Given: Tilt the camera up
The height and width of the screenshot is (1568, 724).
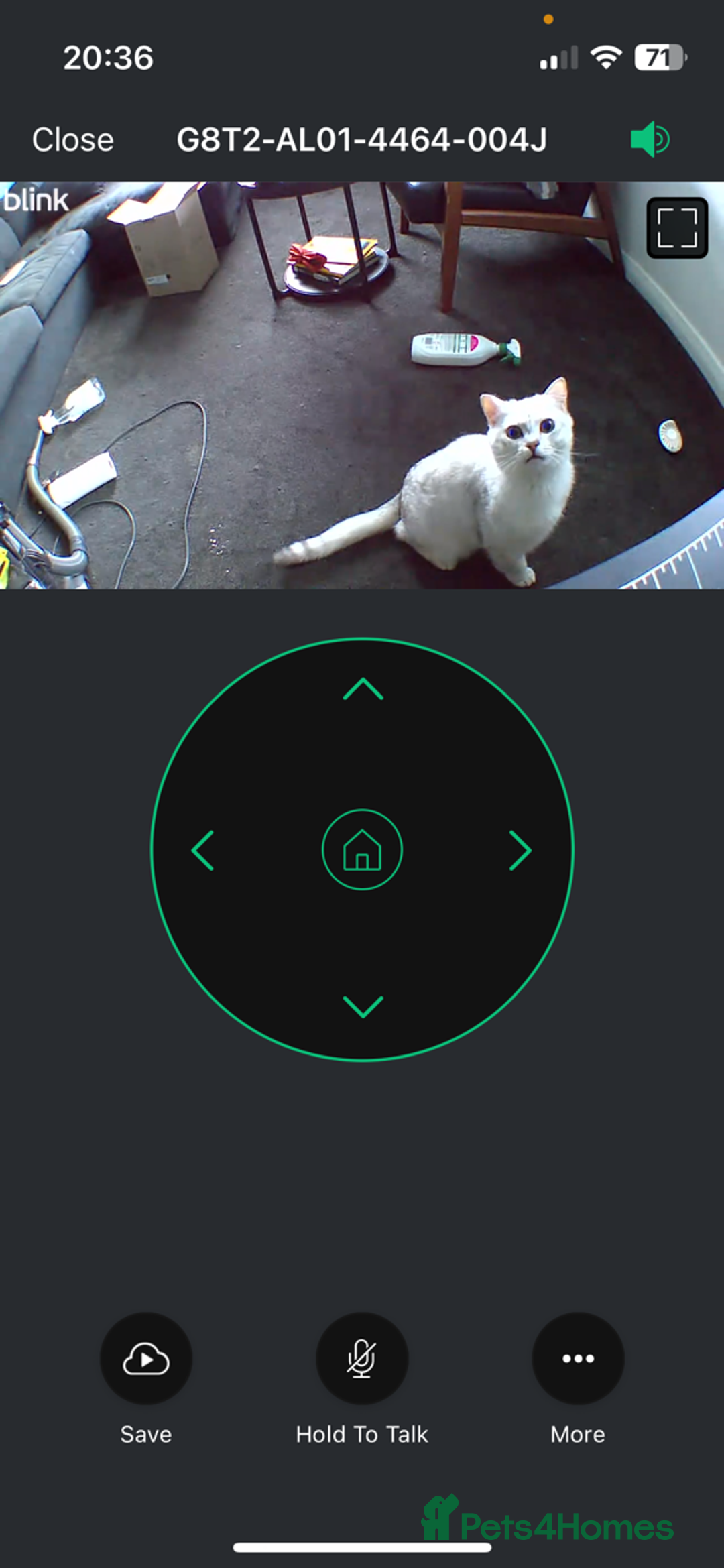Looking at the screenshot, I should pos(363,689).
